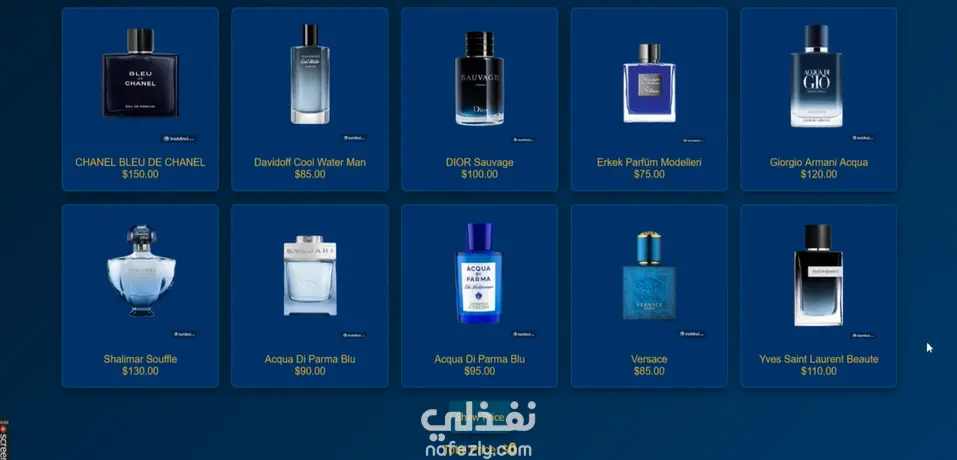Open the Shalimar Souffle product card
The image size is (957, 460).
[x=140, y=296]
